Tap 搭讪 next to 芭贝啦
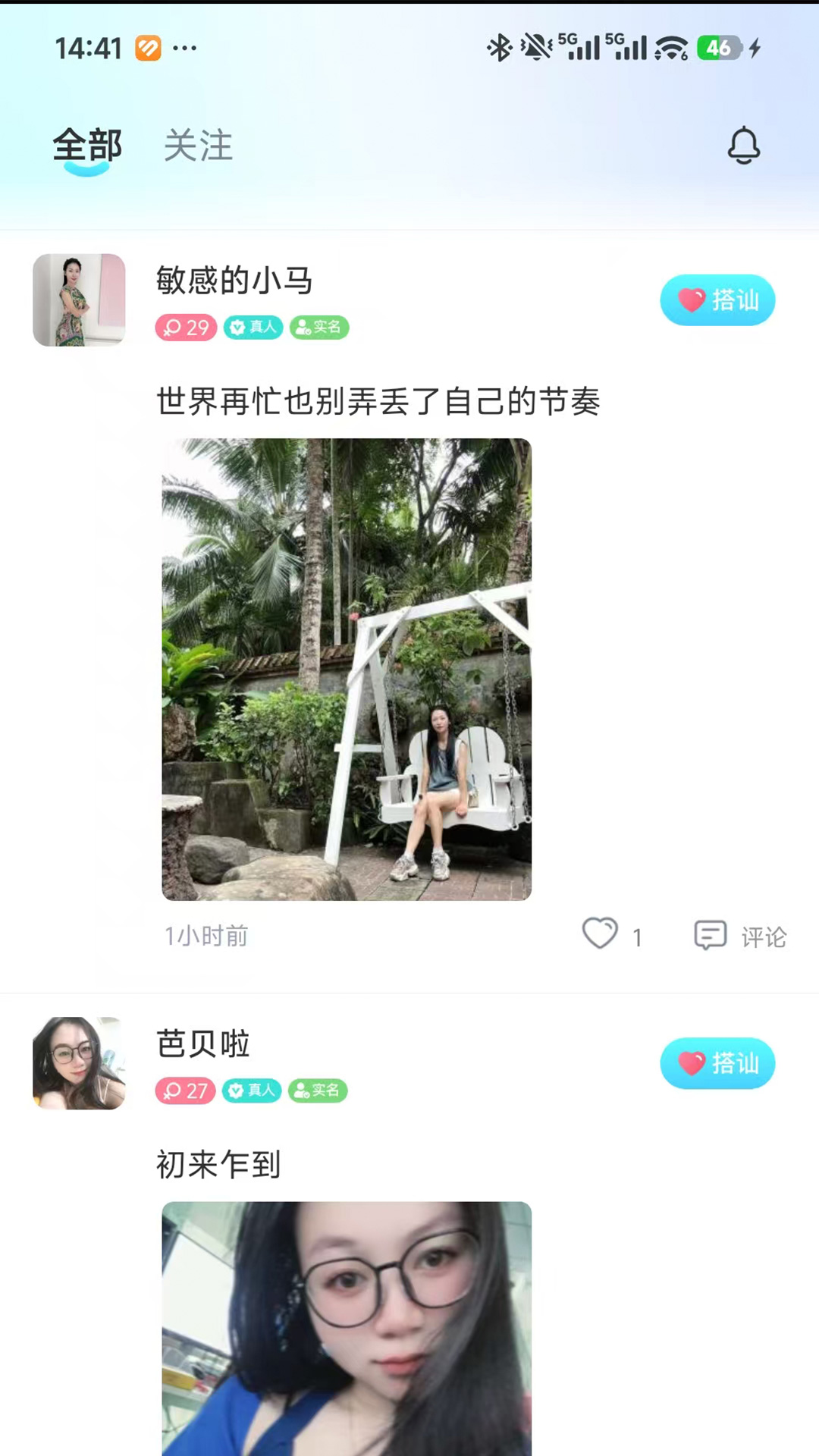 pos(717,1063)
